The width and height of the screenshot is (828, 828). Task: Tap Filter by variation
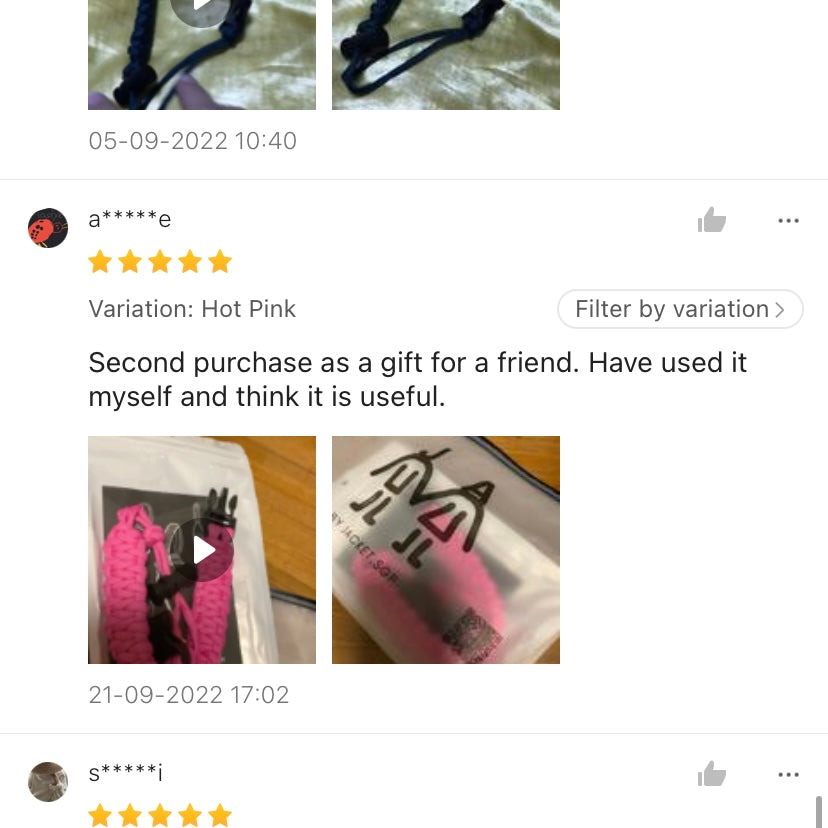(680, 309)
